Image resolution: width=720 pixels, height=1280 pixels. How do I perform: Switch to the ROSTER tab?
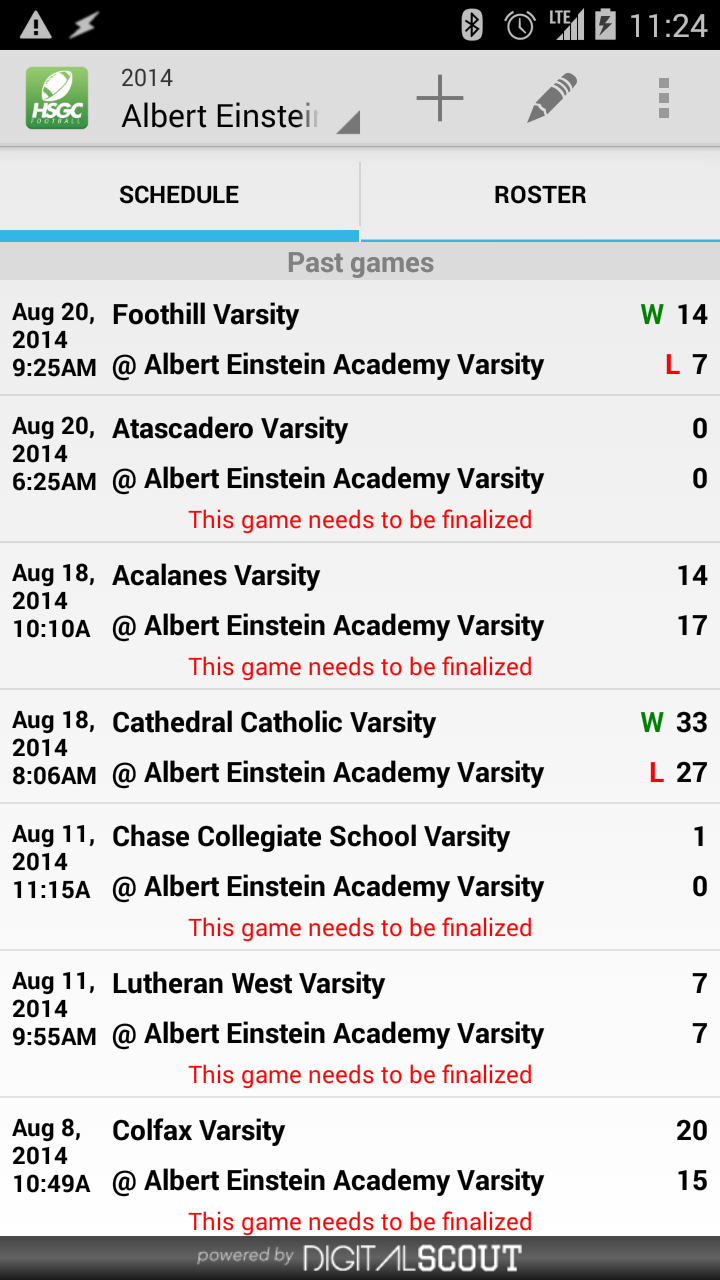click(x=540, y=194)
